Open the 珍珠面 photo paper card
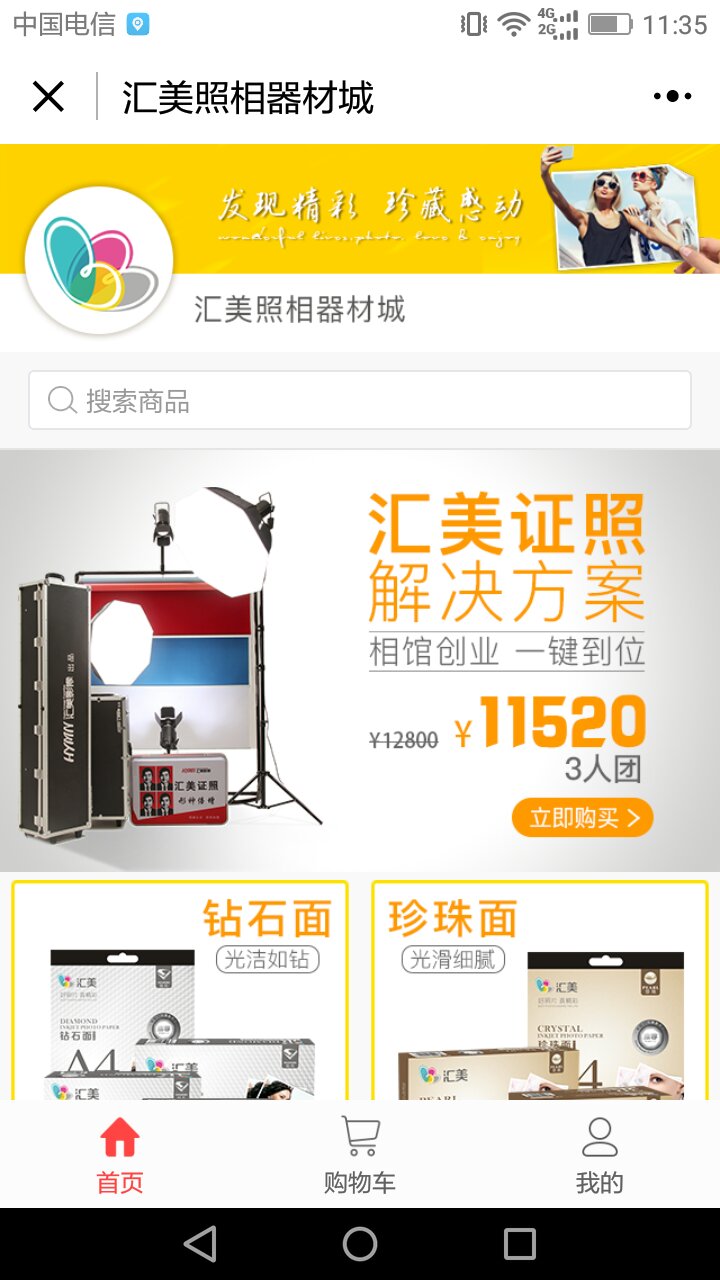This screenshot has height=1280, width=720. coord(540,990)
